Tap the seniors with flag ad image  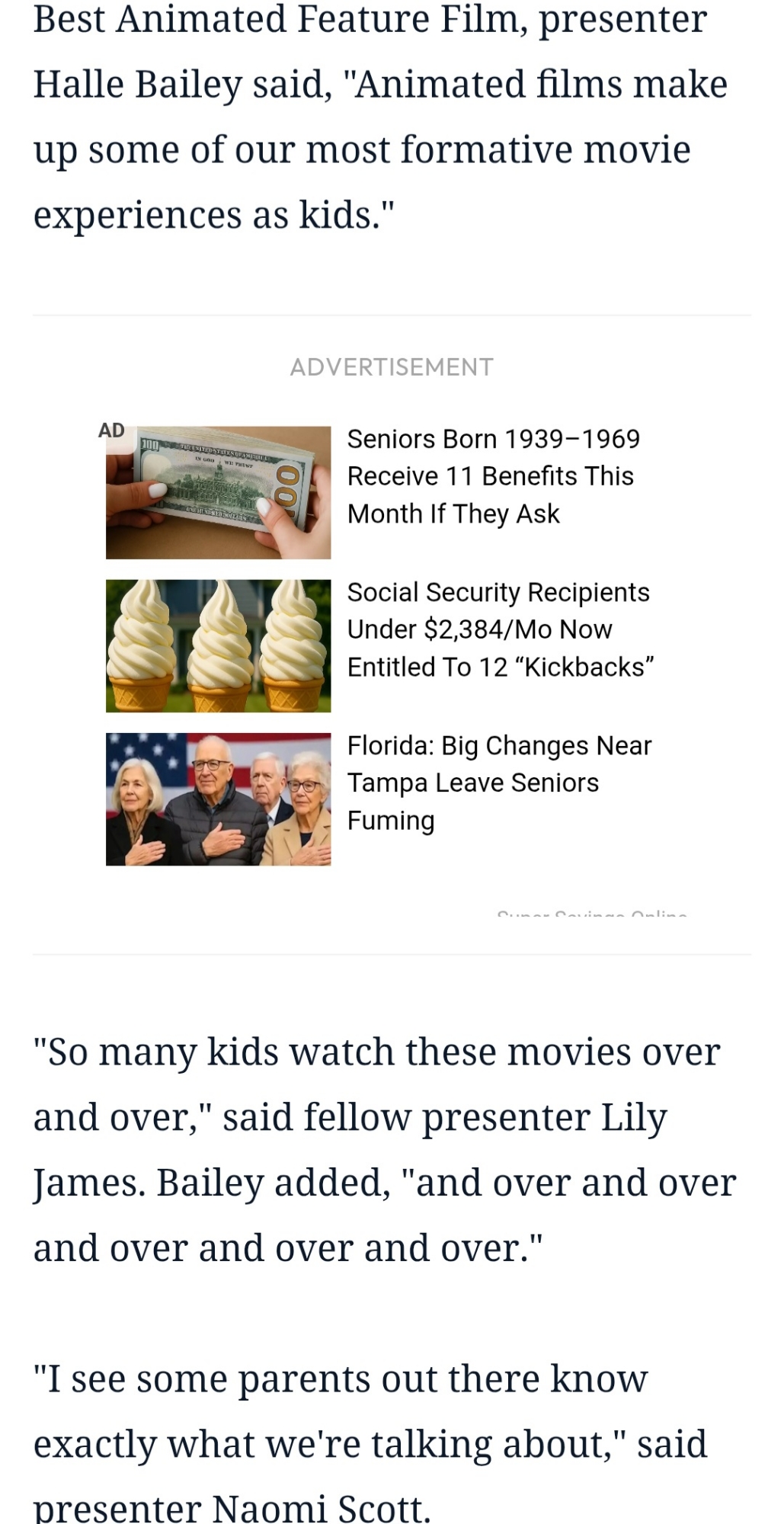click(218, 799)
